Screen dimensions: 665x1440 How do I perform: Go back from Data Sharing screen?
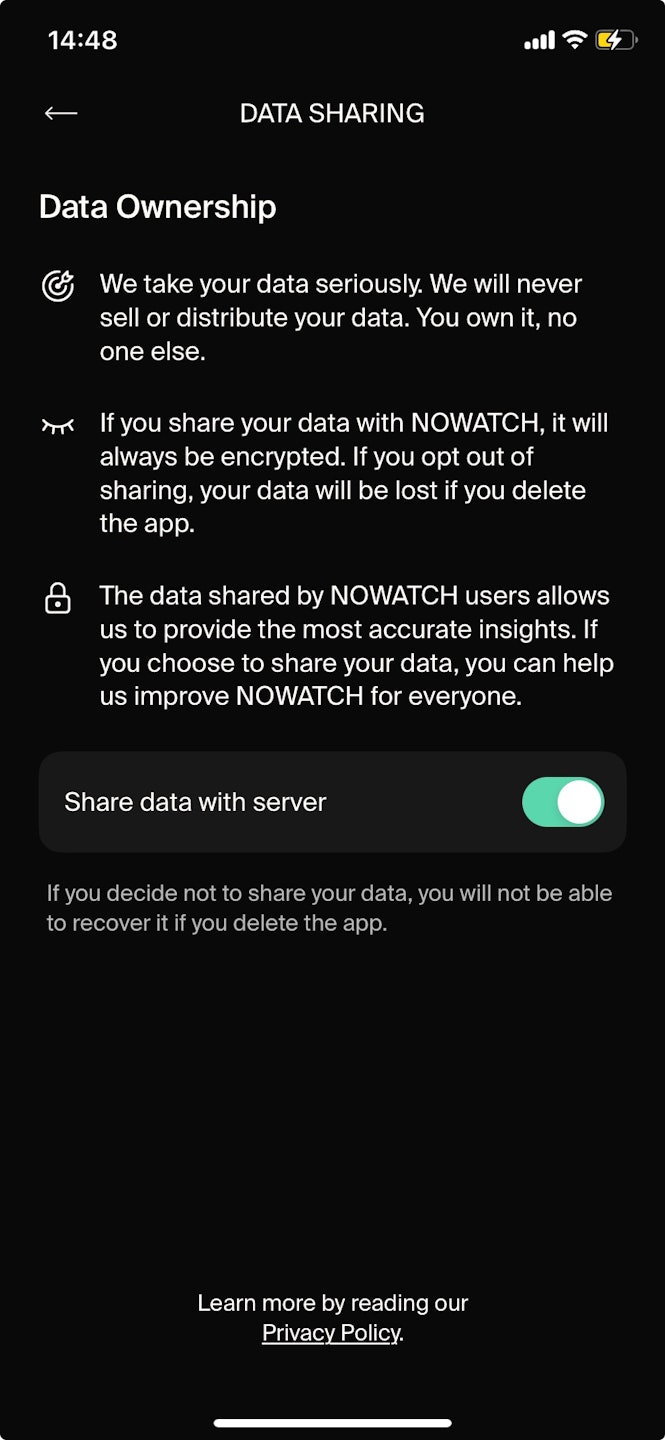tap(61, 113)
